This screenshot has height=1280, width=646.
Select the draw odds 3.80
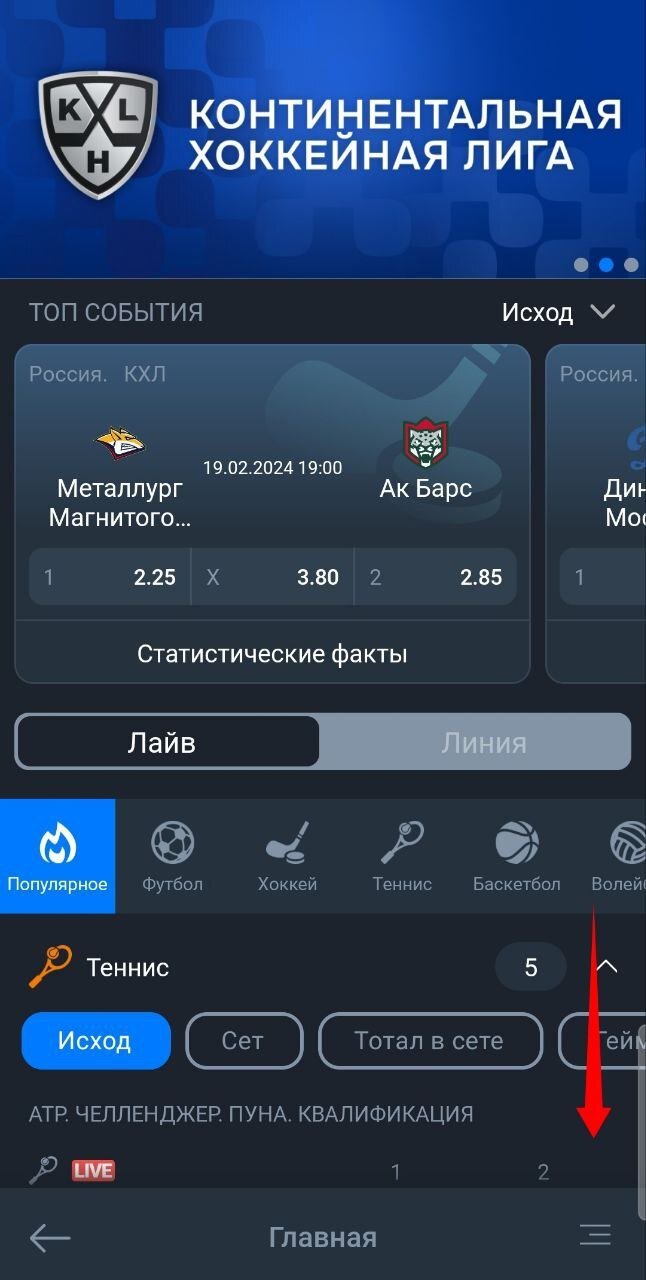tap(272, 577)
